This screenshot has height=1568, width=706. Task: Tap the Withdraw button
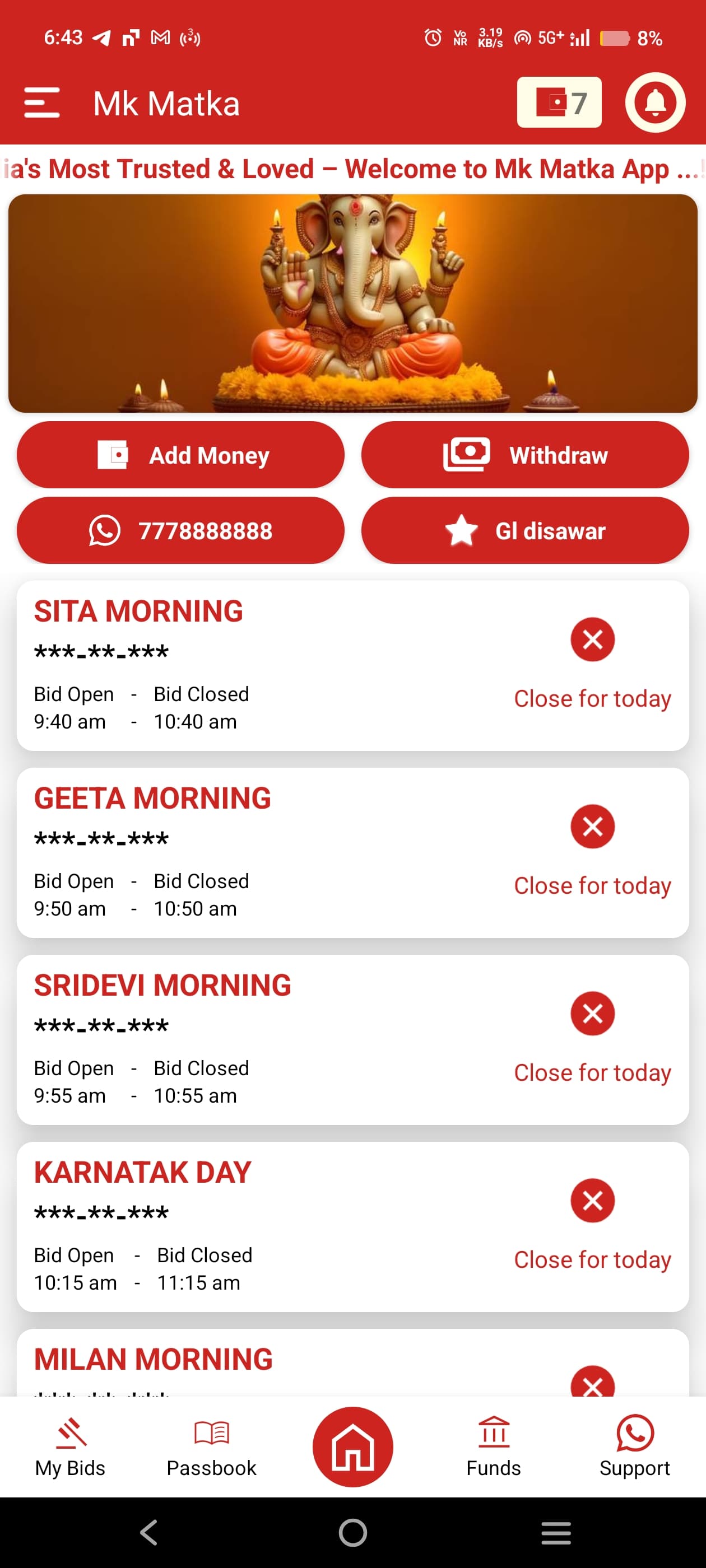(x=524, y=455)
